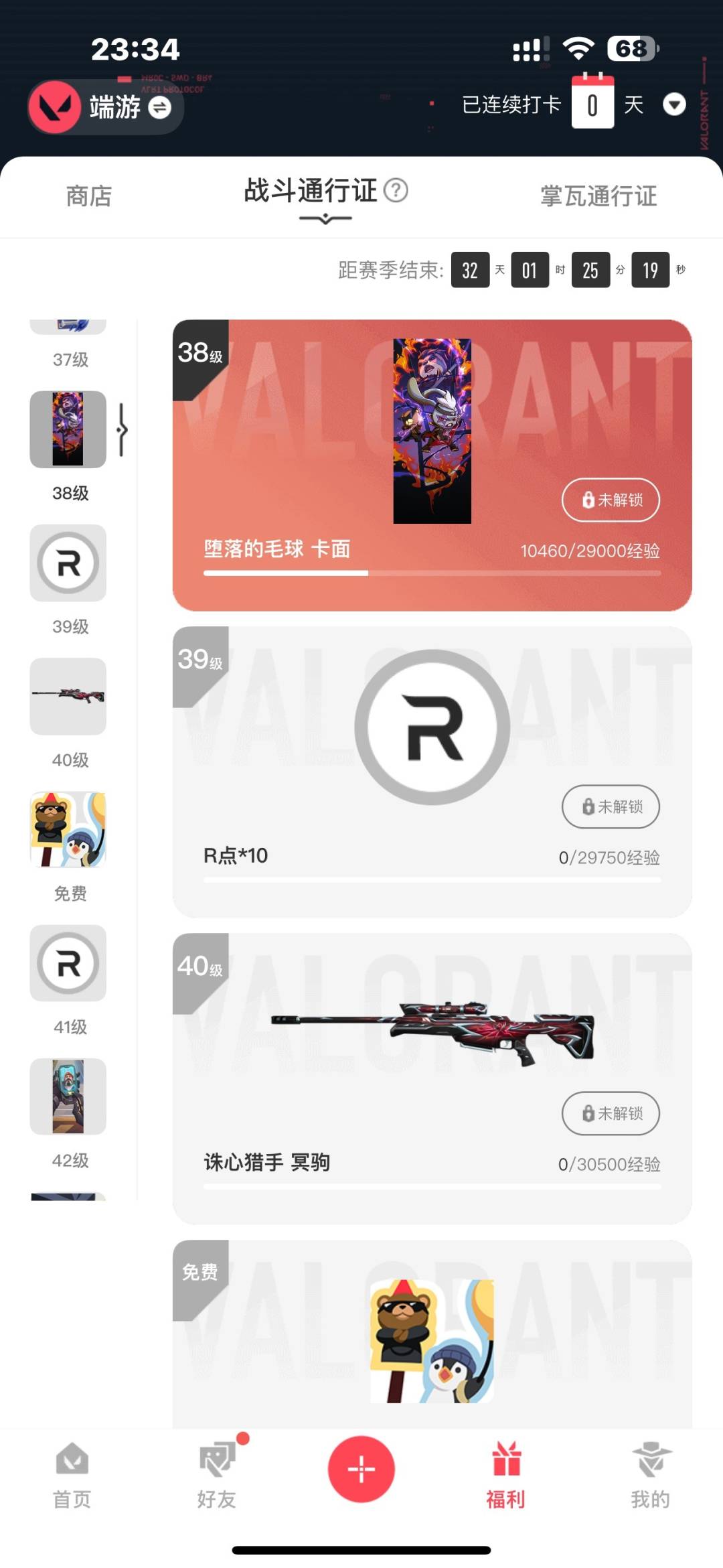This screenshot has height=1568, width=723.
Task: Tap the calendar check-in day counter
Action: point(592,104)
